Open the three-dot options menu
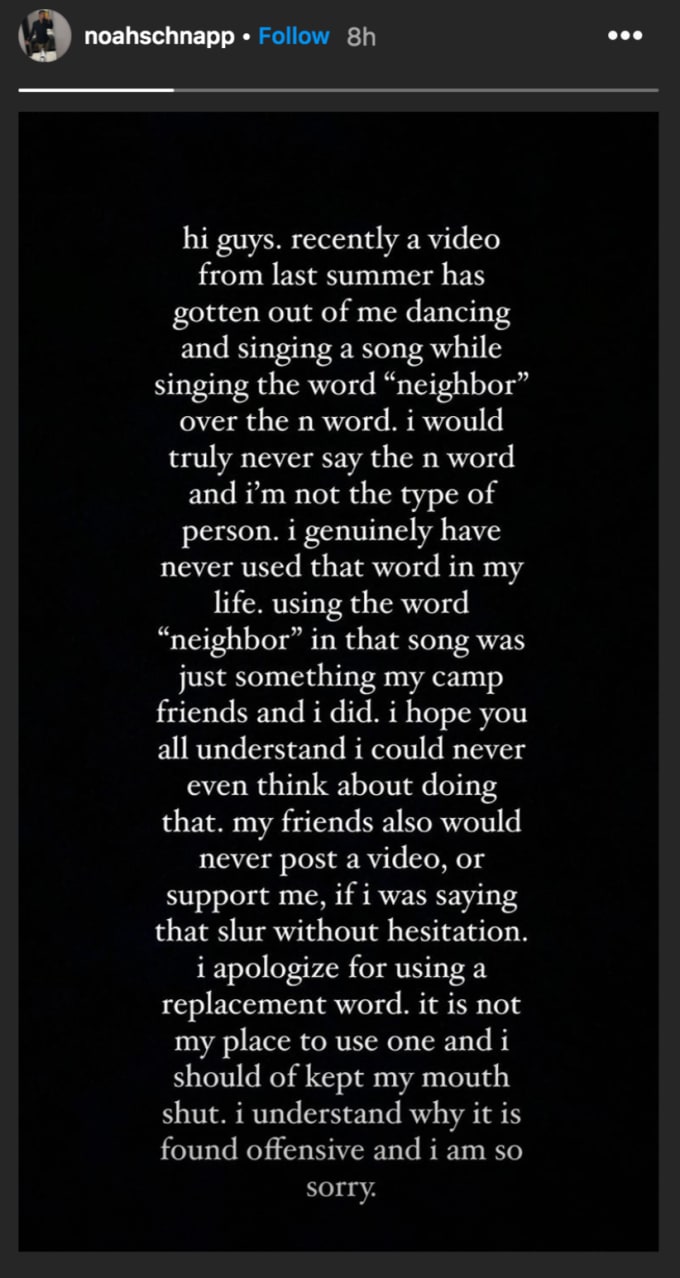680x1278 pixels. click(625, 36)
